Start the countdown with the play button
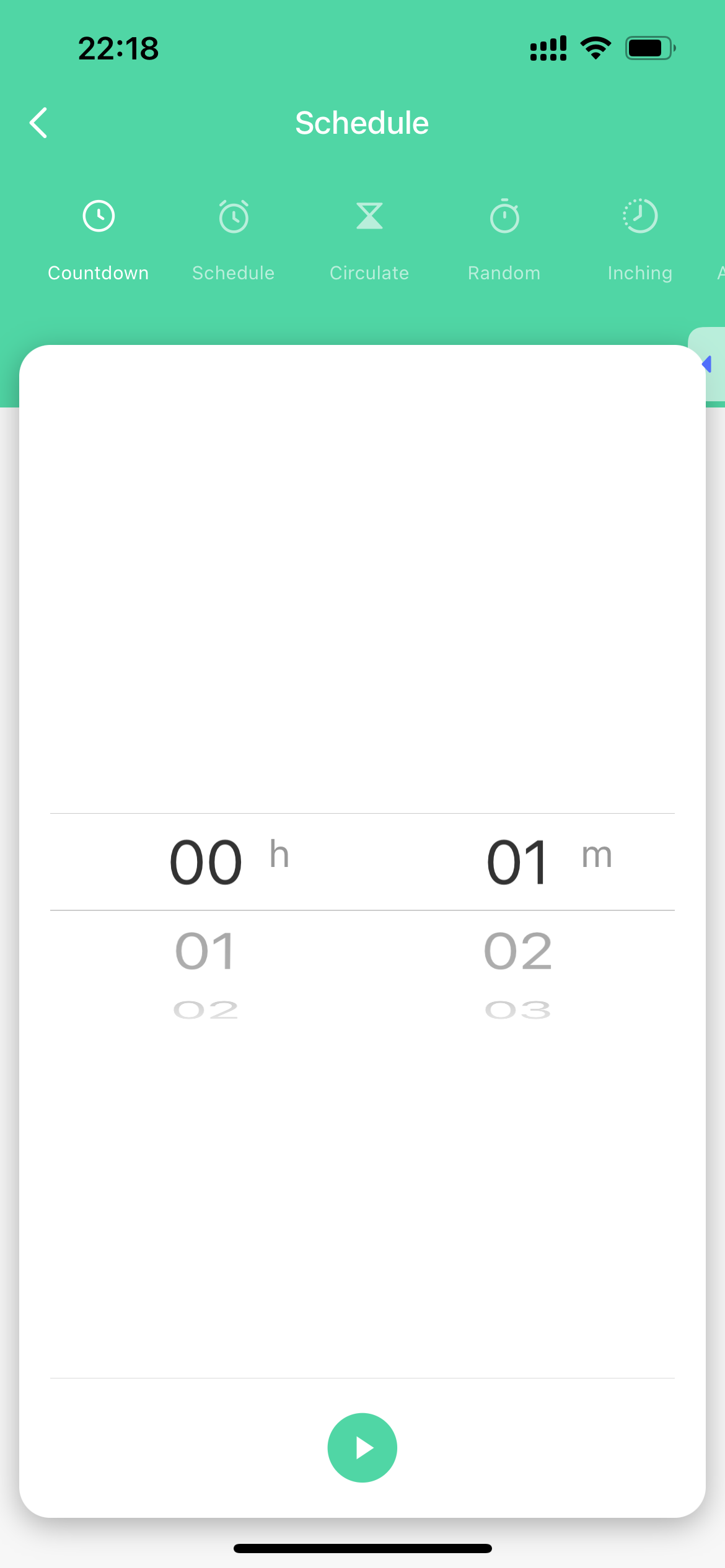 pyautogui.click(x=362, y=1448)
